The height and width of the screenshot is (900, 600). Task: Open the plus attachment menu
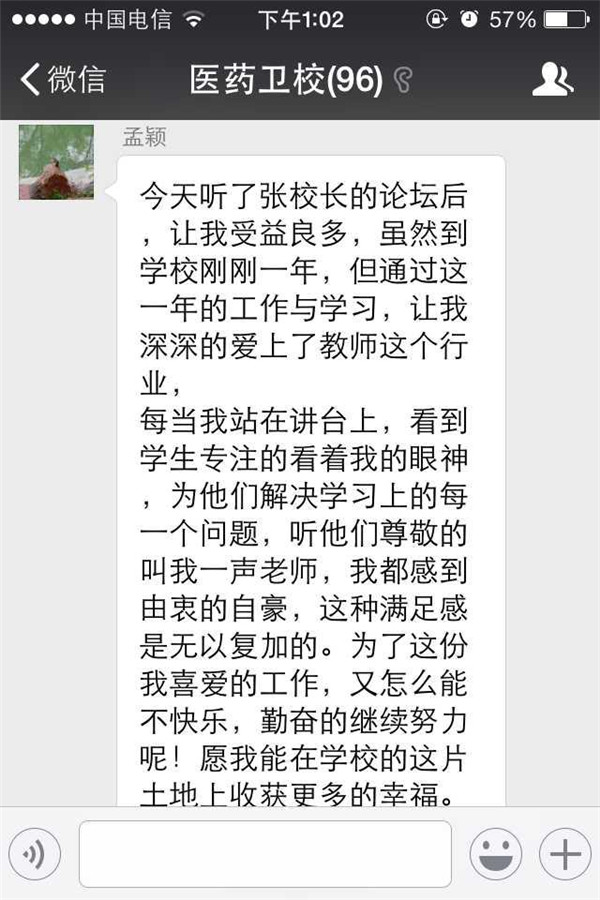[x=565, y=854]
